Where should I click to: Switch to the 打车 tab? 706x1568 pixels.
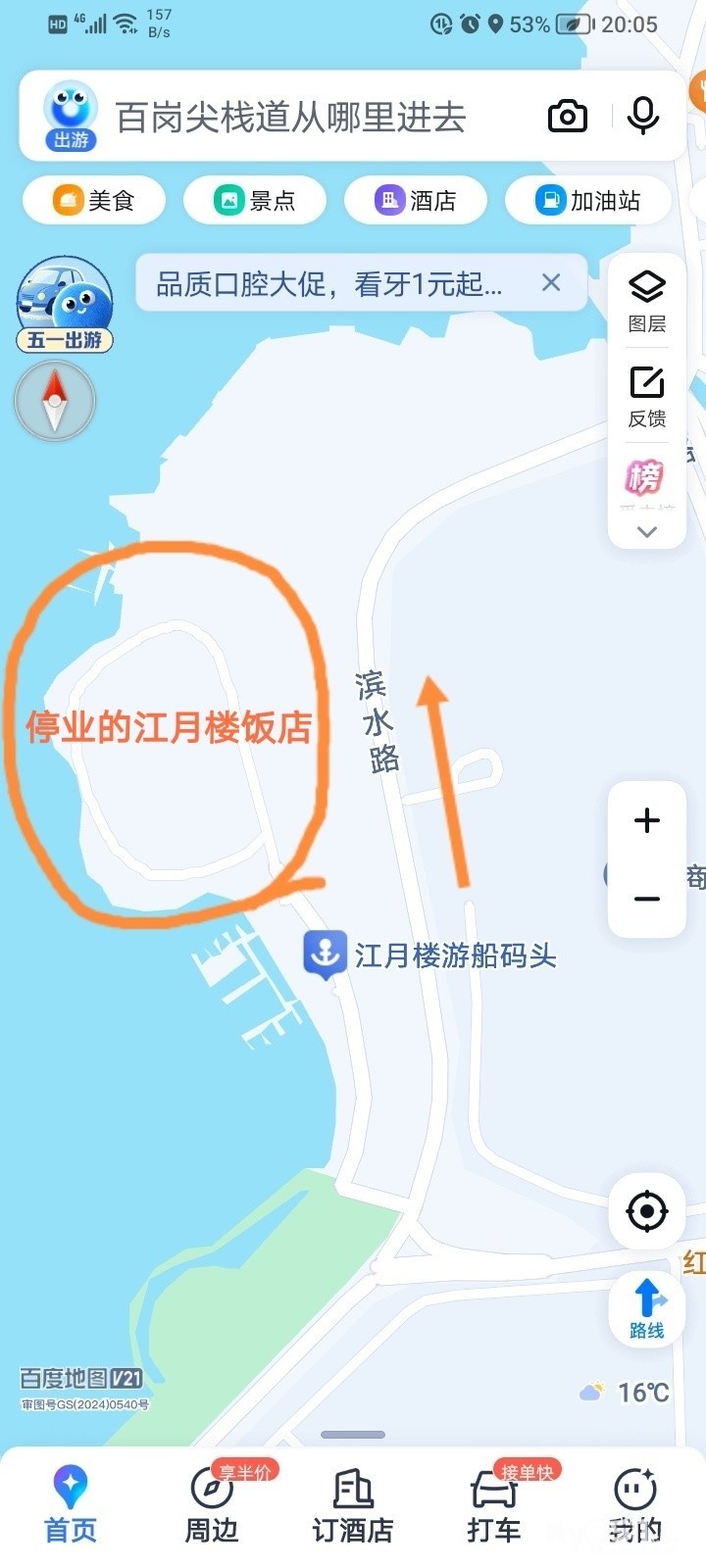(493, 1504)
